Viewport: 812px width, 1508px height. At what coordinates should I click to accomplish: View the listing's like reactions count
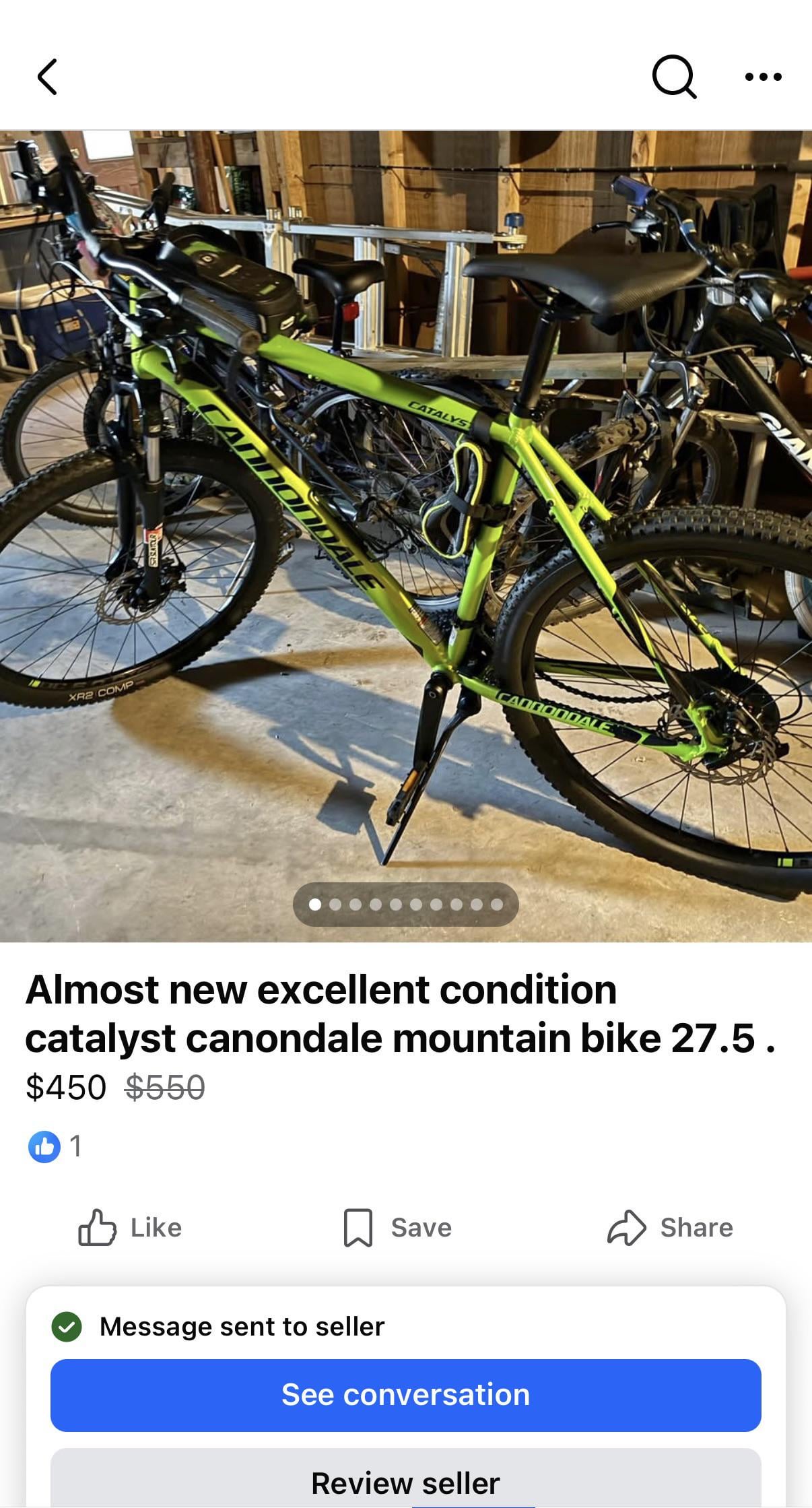pos(55,1146)
